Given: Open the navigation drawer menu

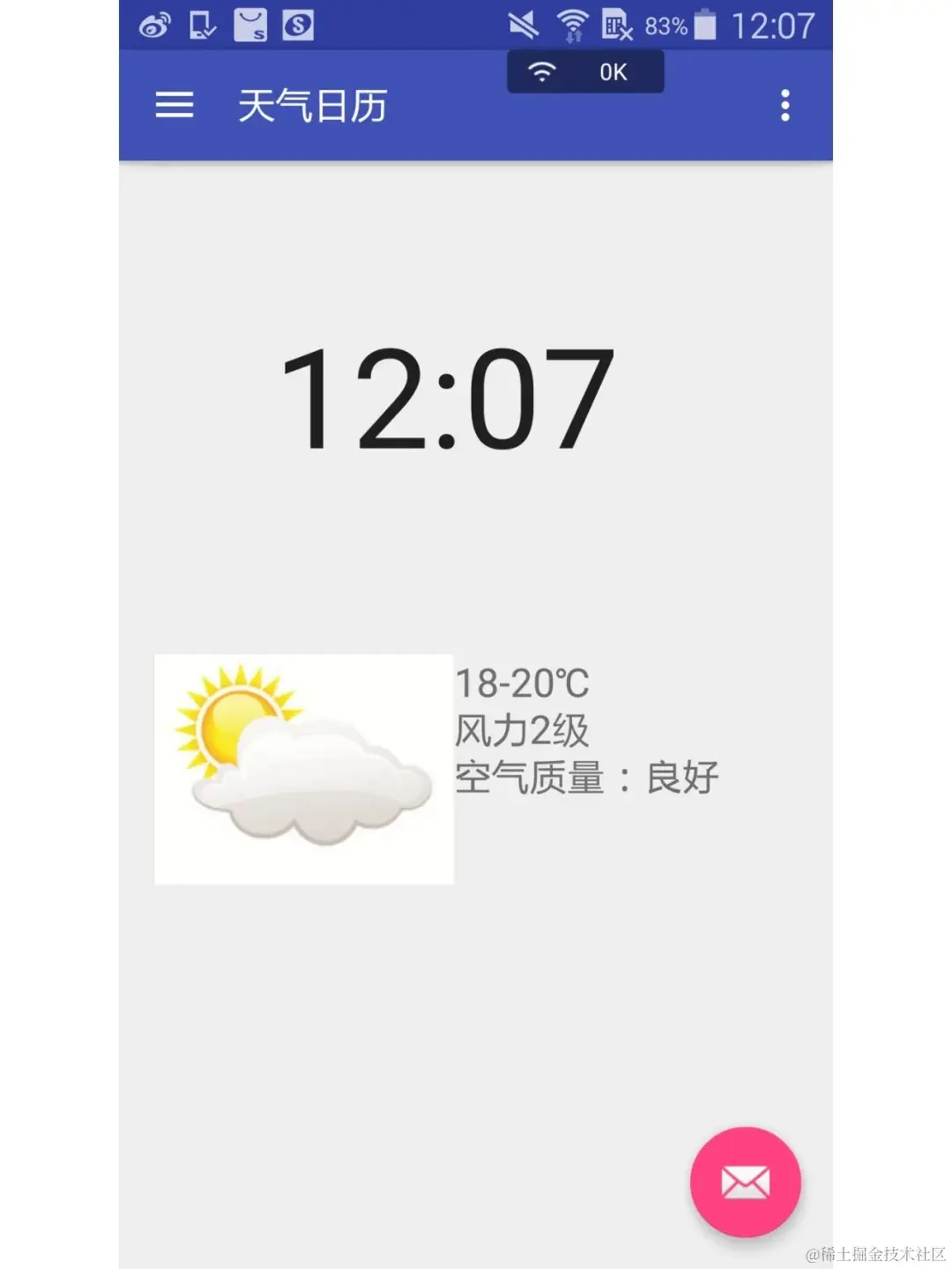Looking at the screenshot, I should tap(174, 106).
